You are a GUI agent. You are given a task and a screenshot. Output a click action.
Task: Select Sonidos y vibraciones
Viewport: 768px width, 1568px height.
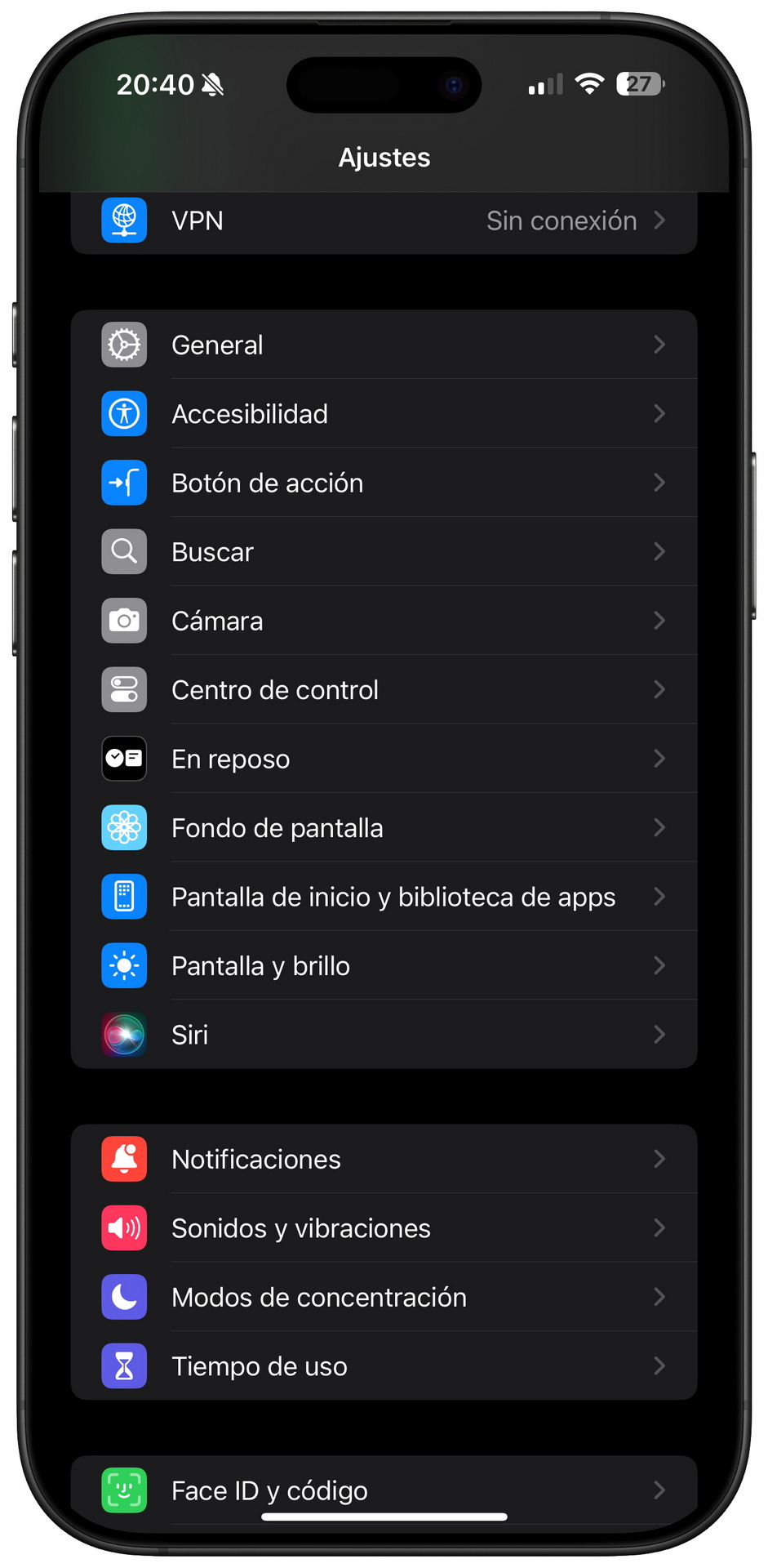(384, 1227)
